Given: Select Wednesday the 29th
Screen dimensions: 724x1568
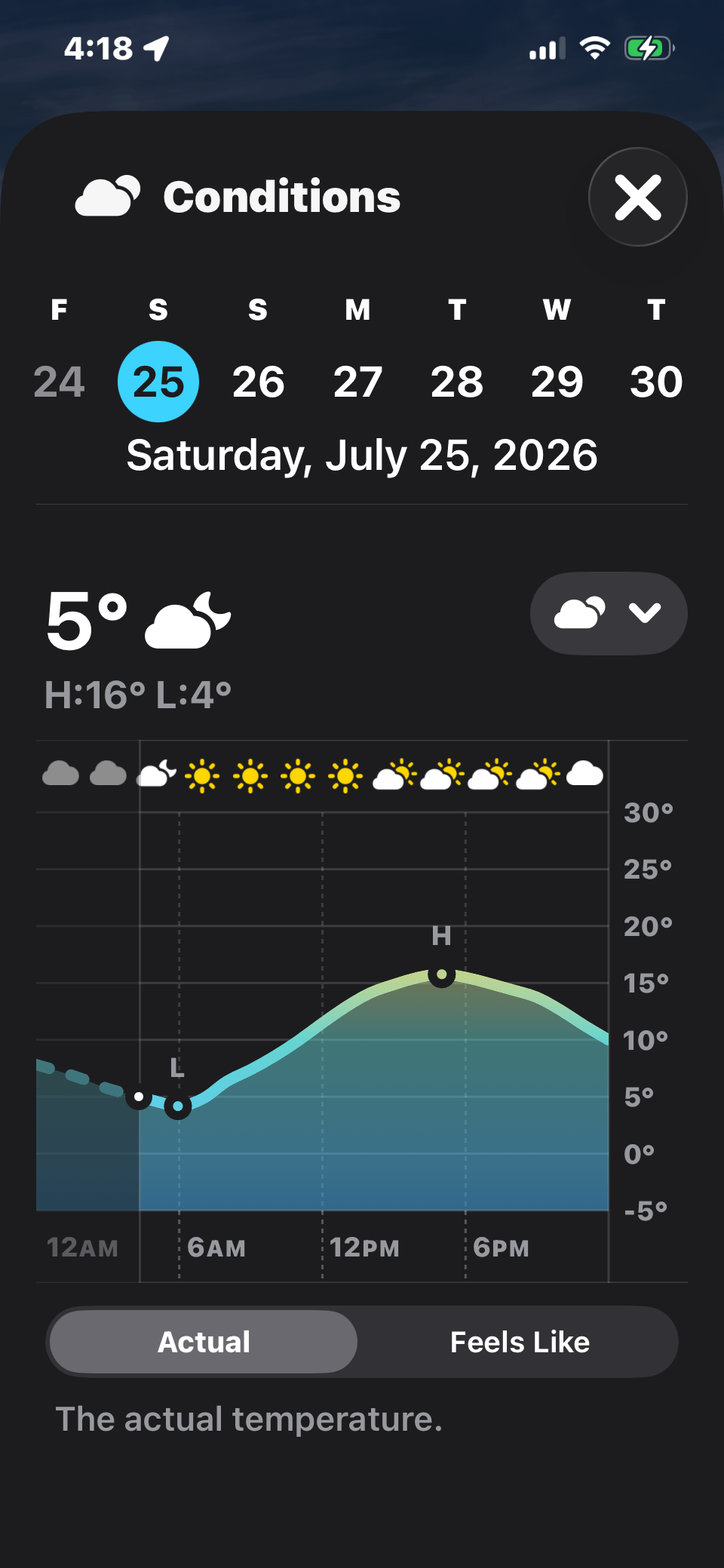Looking at the screenshot, I should pos(557,382).
